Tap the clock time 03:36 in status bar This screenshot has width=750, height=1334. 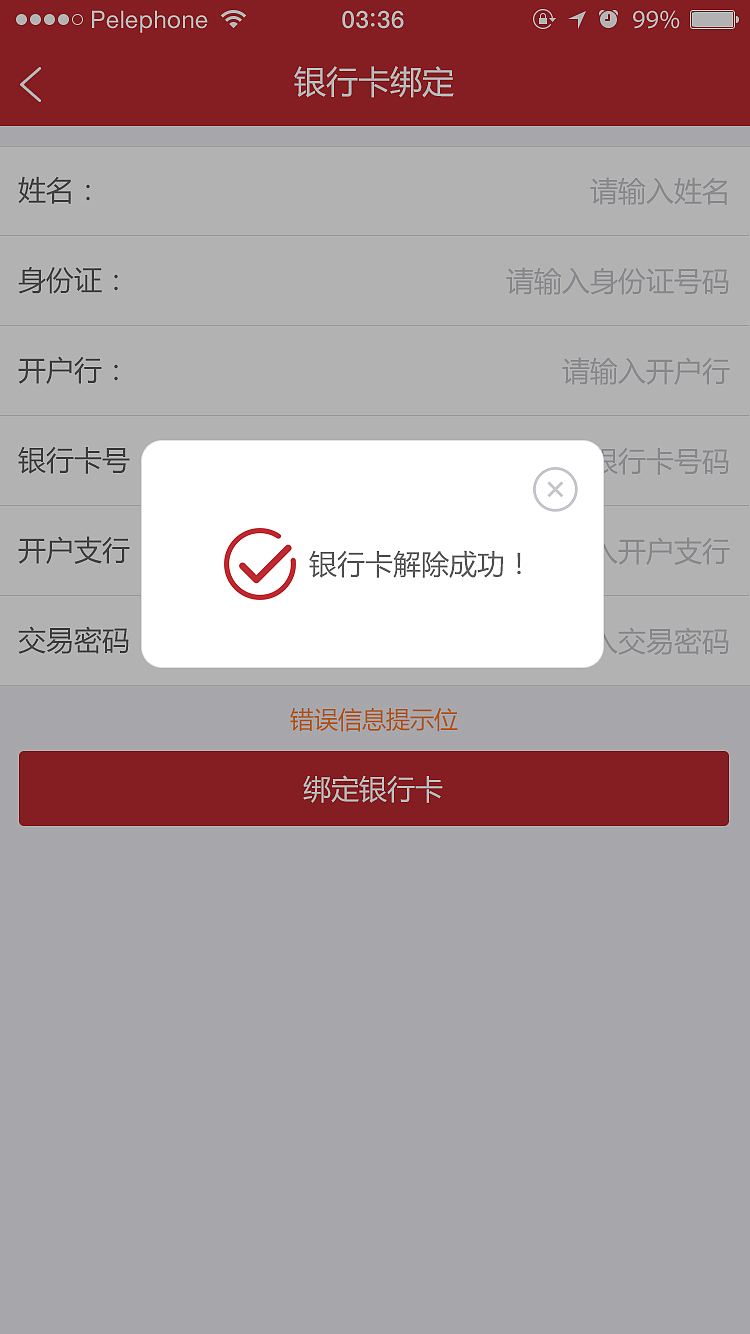click(x=374, y=19)
